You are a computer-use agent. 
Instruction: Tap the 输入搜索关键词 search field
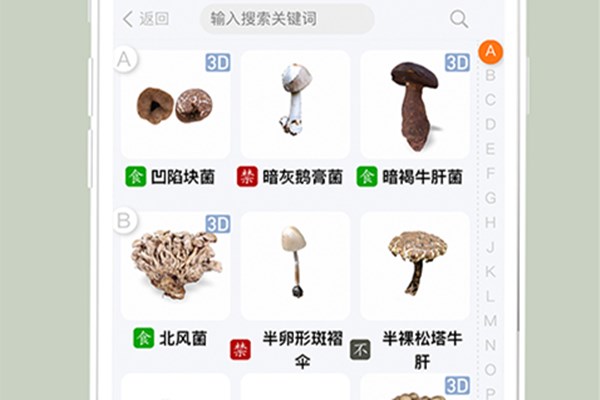click(287, 19)
